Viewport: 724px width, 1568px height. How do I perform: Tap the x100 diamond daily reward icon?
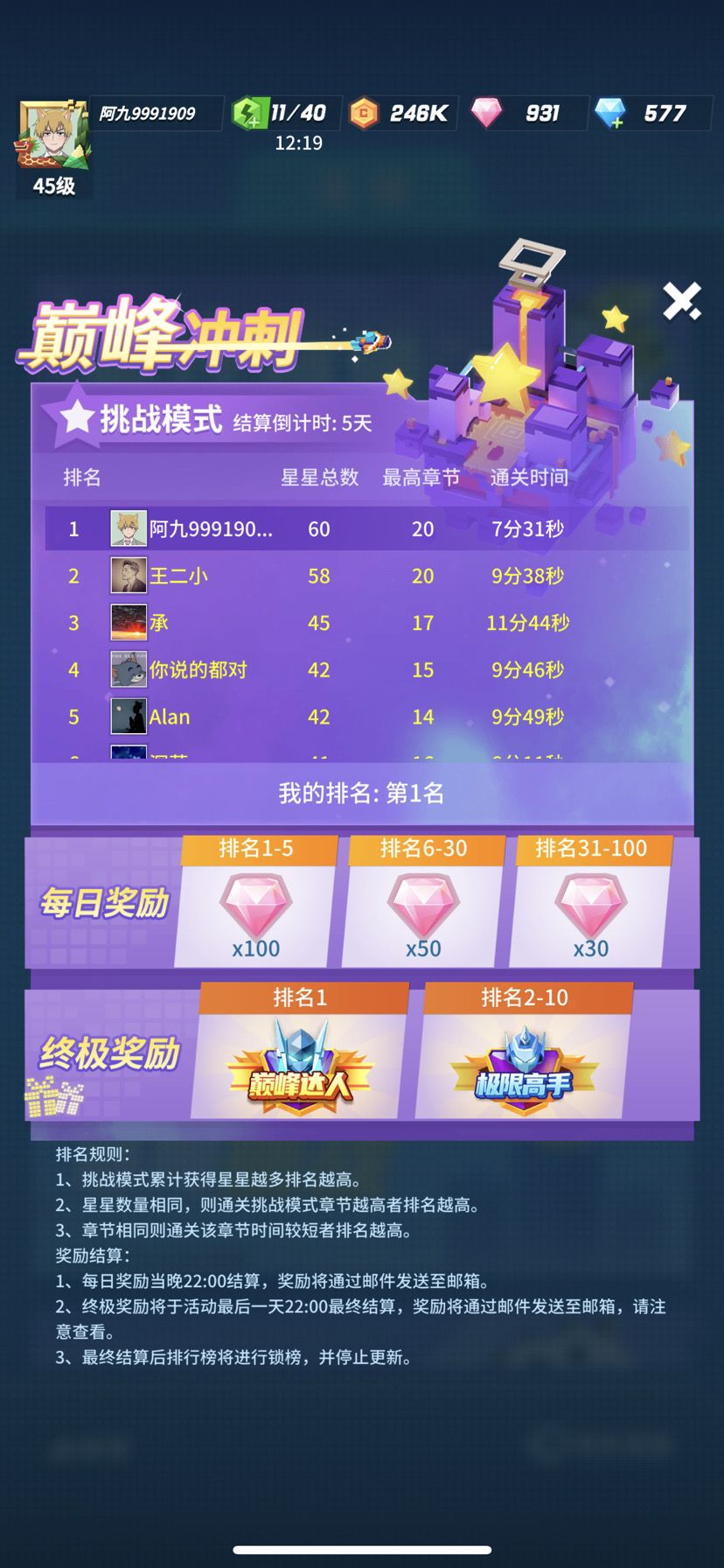255,906
